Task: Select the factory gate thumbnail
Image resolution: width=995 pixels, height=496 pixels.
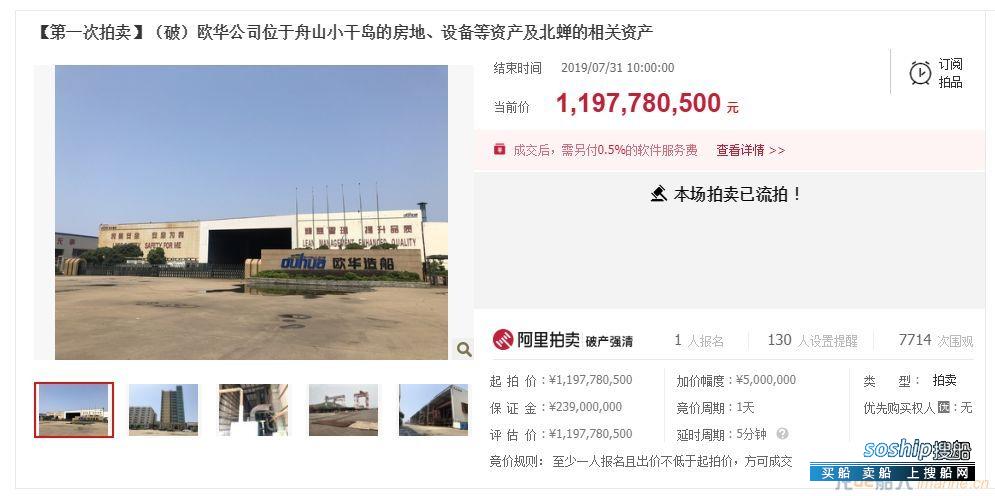Action: [x=74, y=410]
